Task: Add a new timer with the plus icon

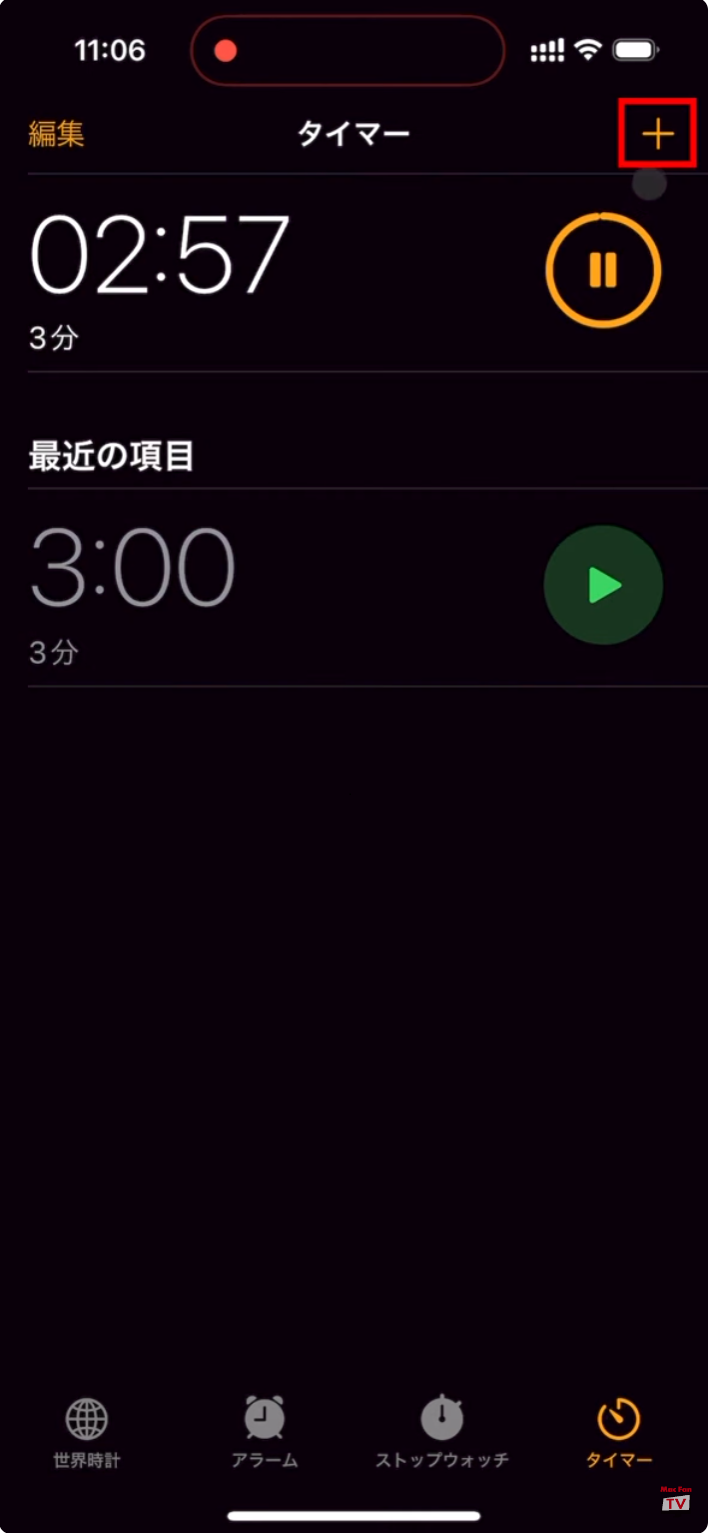Action: point(658,134)
